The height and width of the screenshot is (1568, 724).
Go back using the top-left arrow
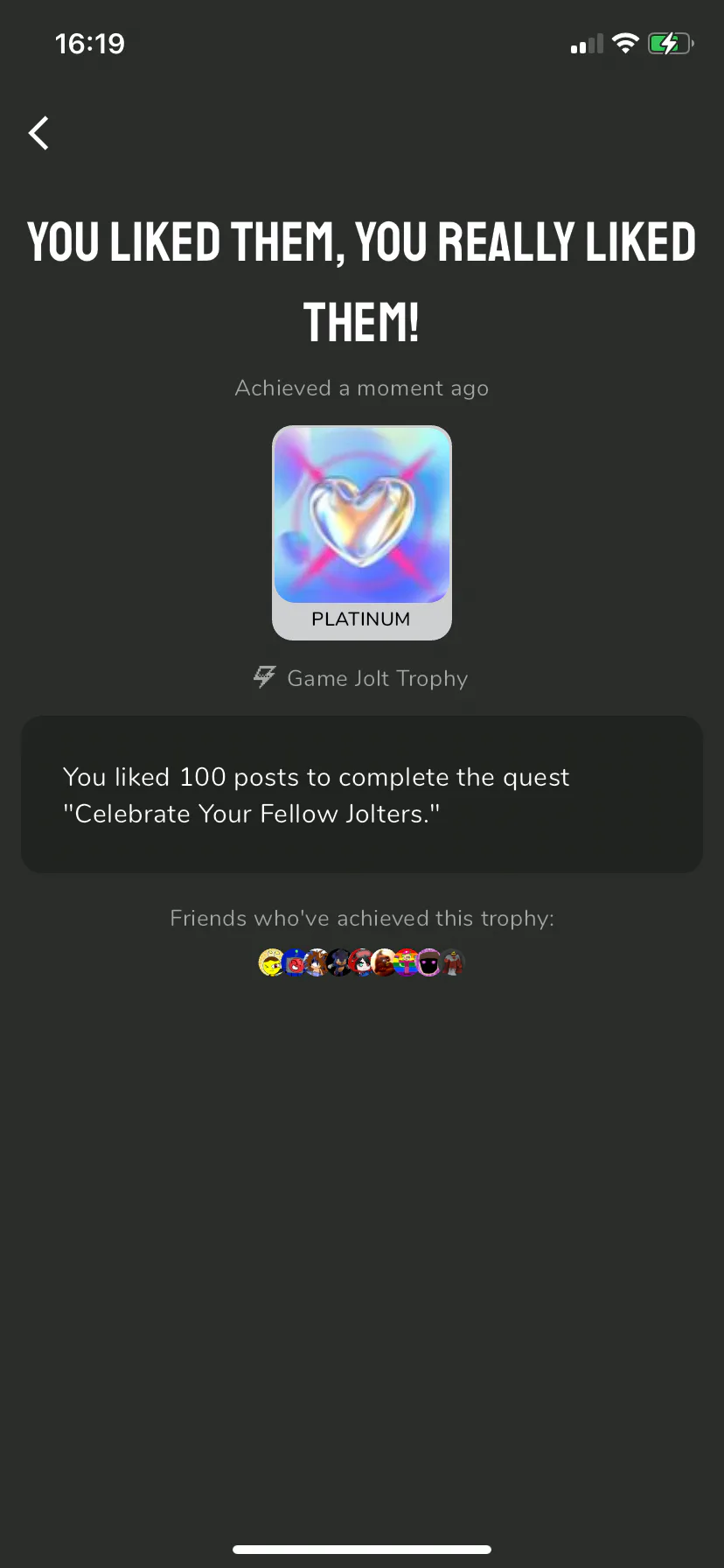point(38,133)
